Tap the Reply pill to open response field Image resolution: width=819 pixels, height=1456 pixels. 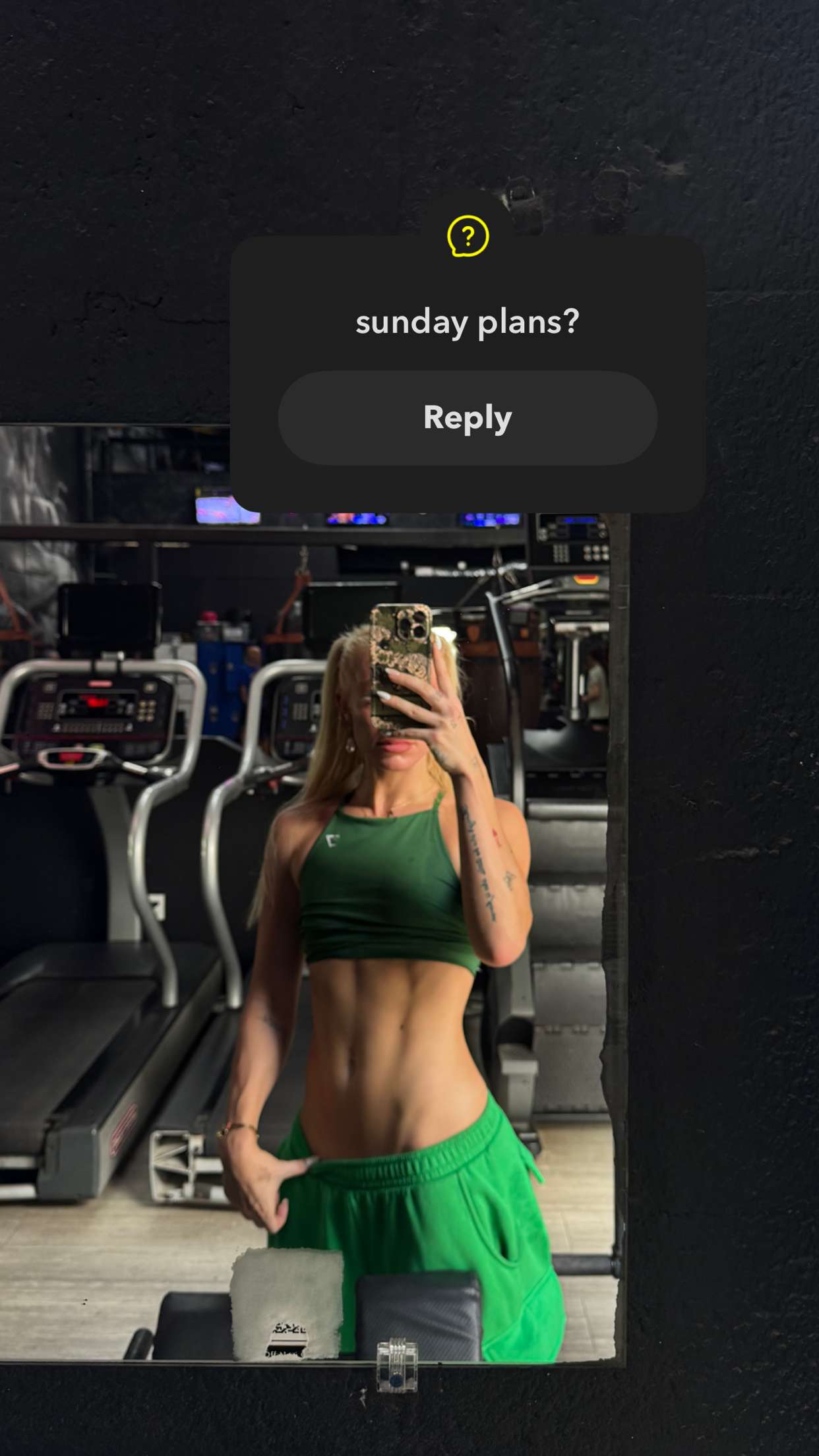[x=468, y=417]
